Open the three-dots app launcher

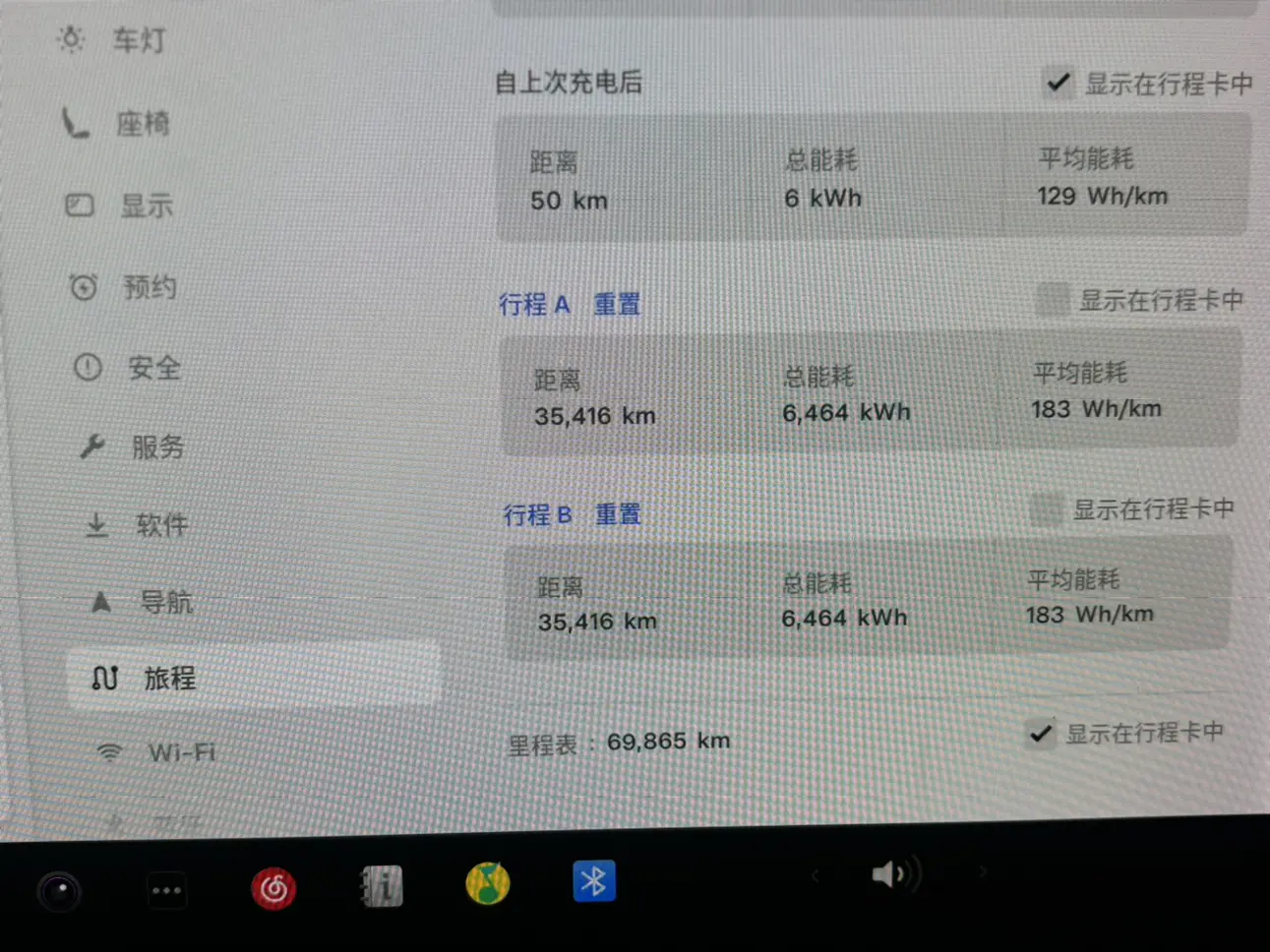point(166,891)
